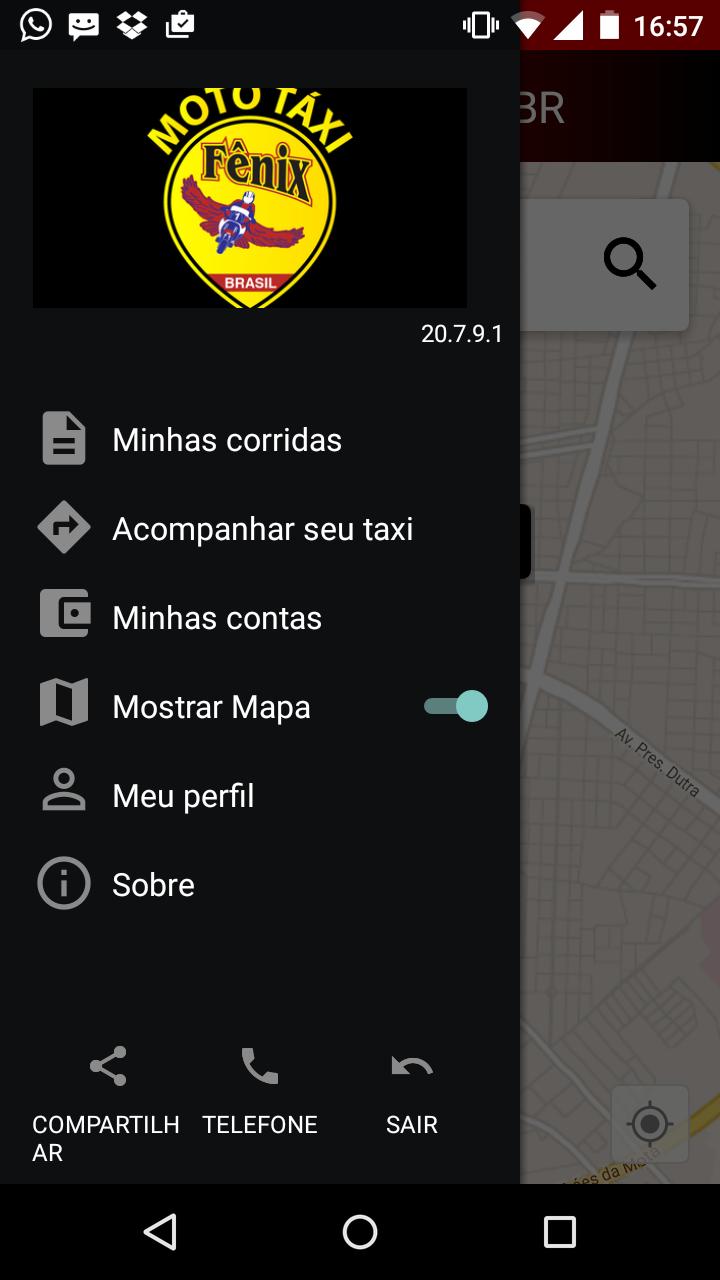Open the Sobre info icon
This screenshot has width=720, height=1280.
63,883
